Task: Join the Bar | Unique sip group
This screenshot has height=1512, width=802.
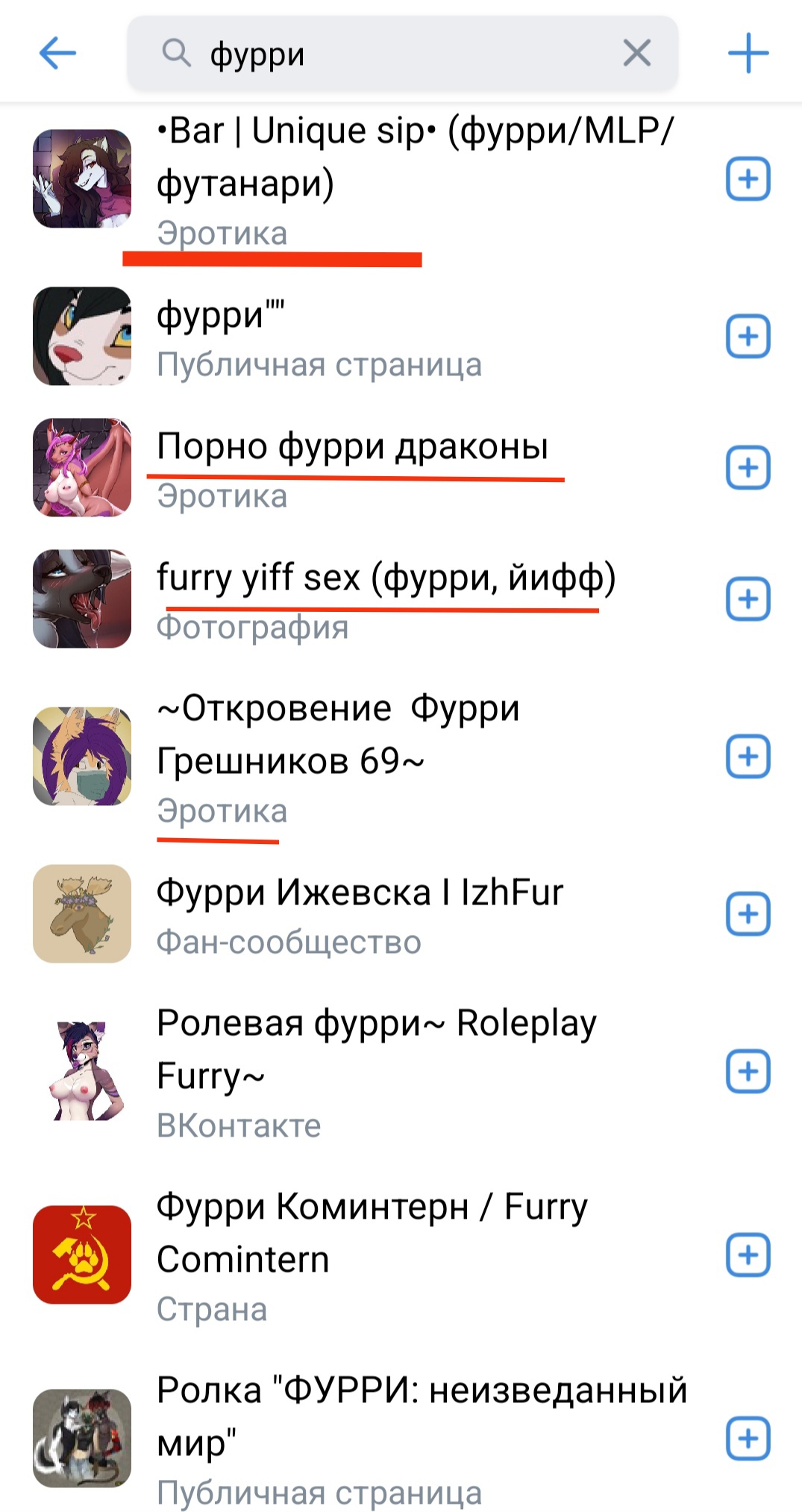Action: 748,179
